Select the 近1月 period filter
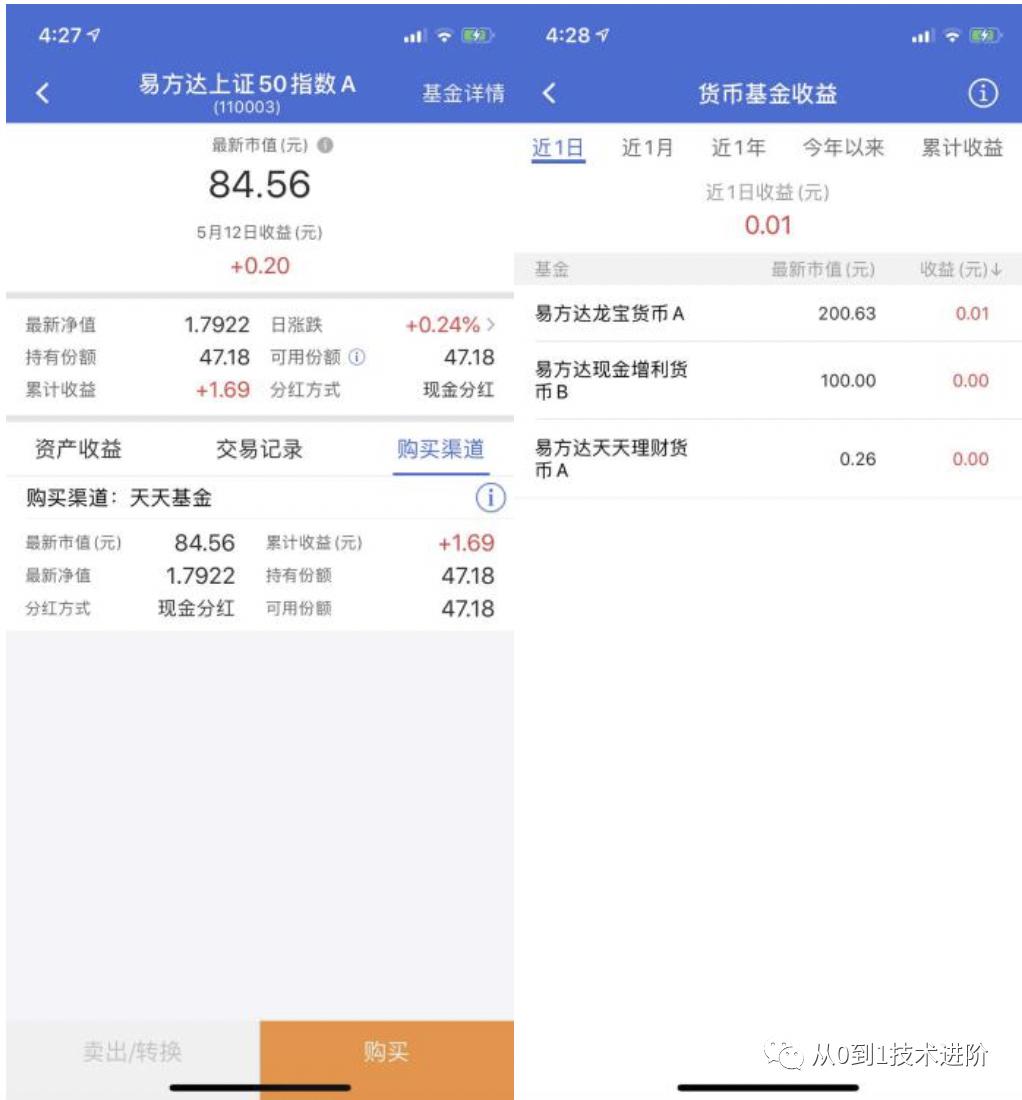This screenshot has width=1022, height=1100. [x=648, y=145]
